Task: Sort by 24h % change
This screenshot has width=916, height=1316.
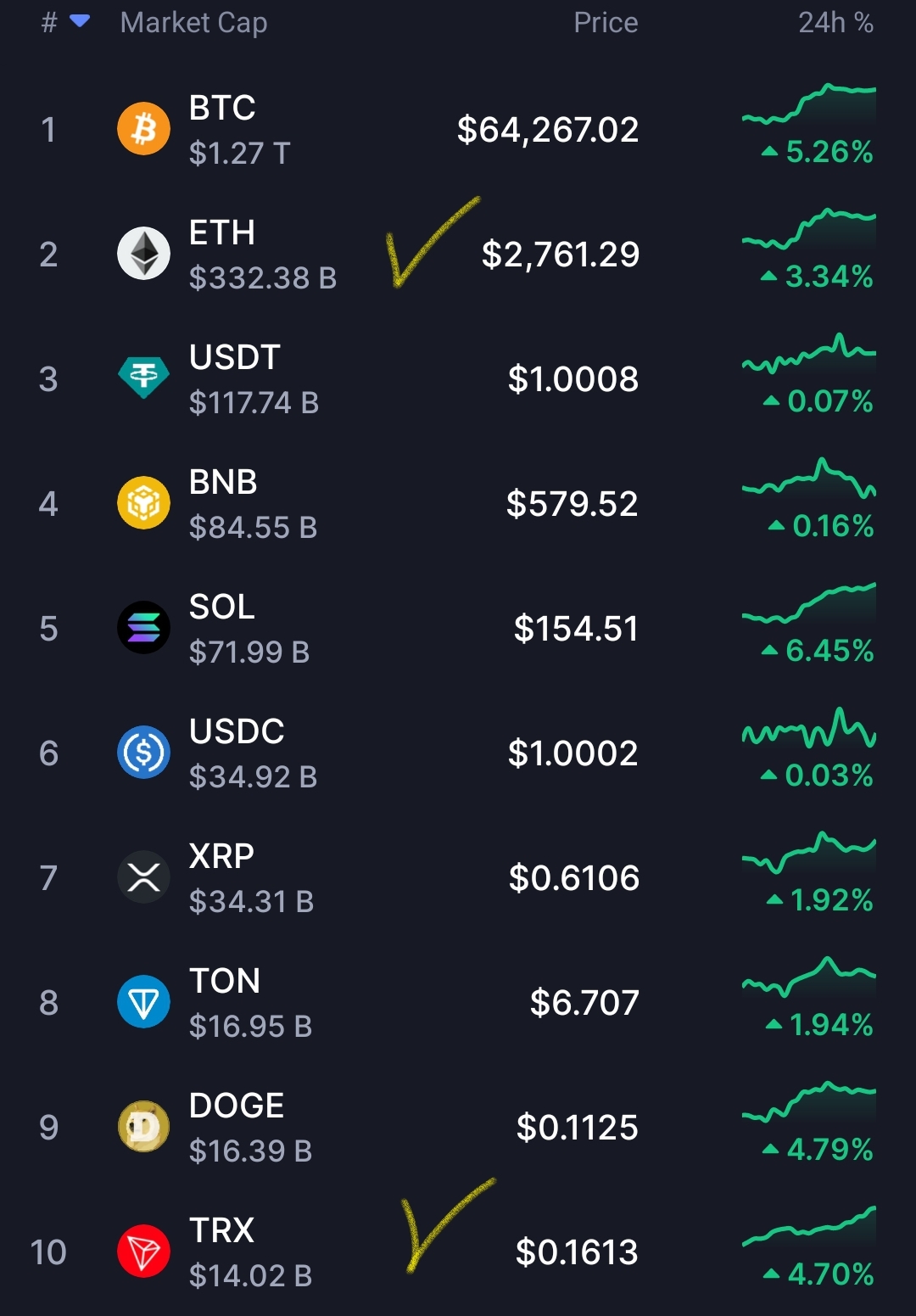Action: 835,22
